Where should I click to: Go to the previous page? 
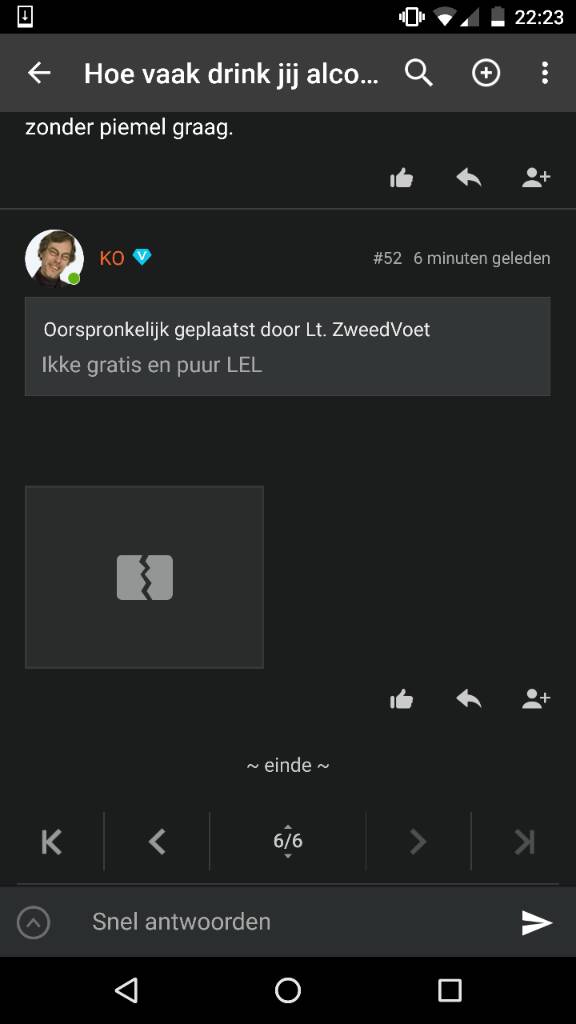(157, 842)
